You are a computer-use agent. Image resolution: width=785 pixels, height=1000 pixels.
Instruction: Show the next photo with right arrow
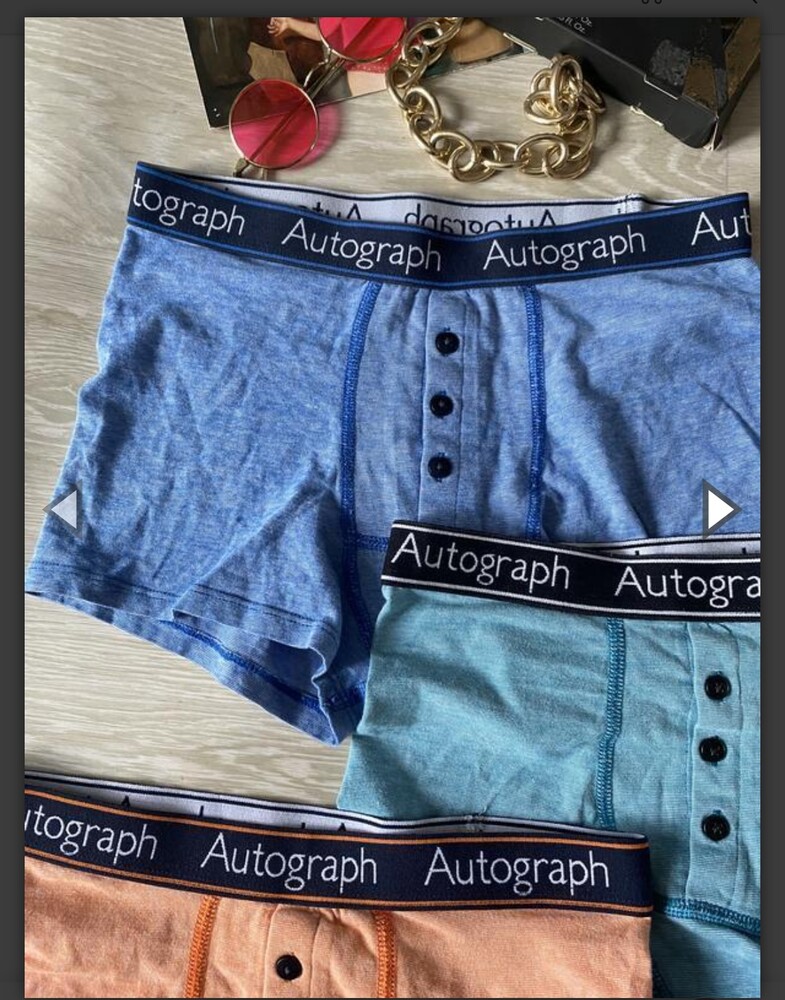point(720,510)
